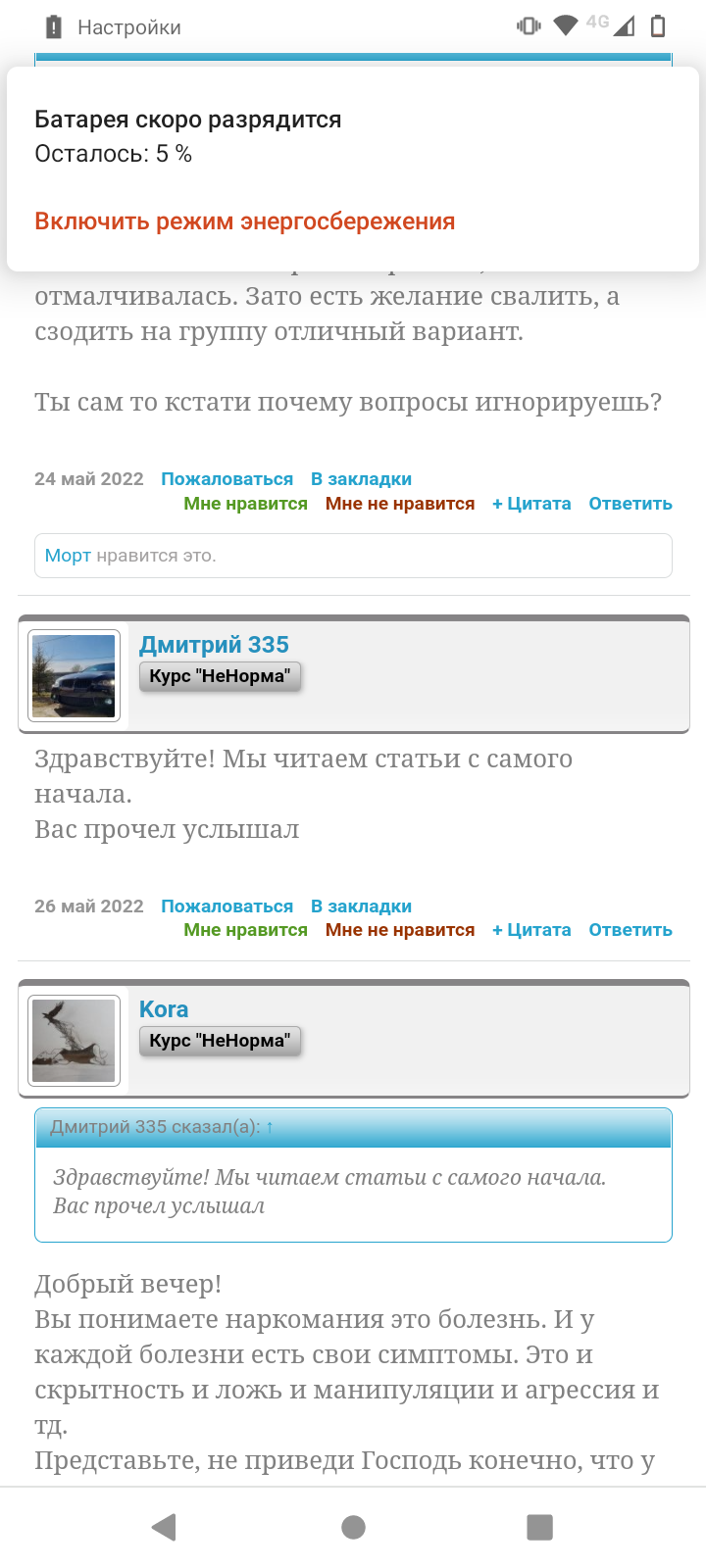This screenshot has width=706, height=1568.
Task: Tap Ответить on the 24 май 2022 post
Action: coord(630,504)
